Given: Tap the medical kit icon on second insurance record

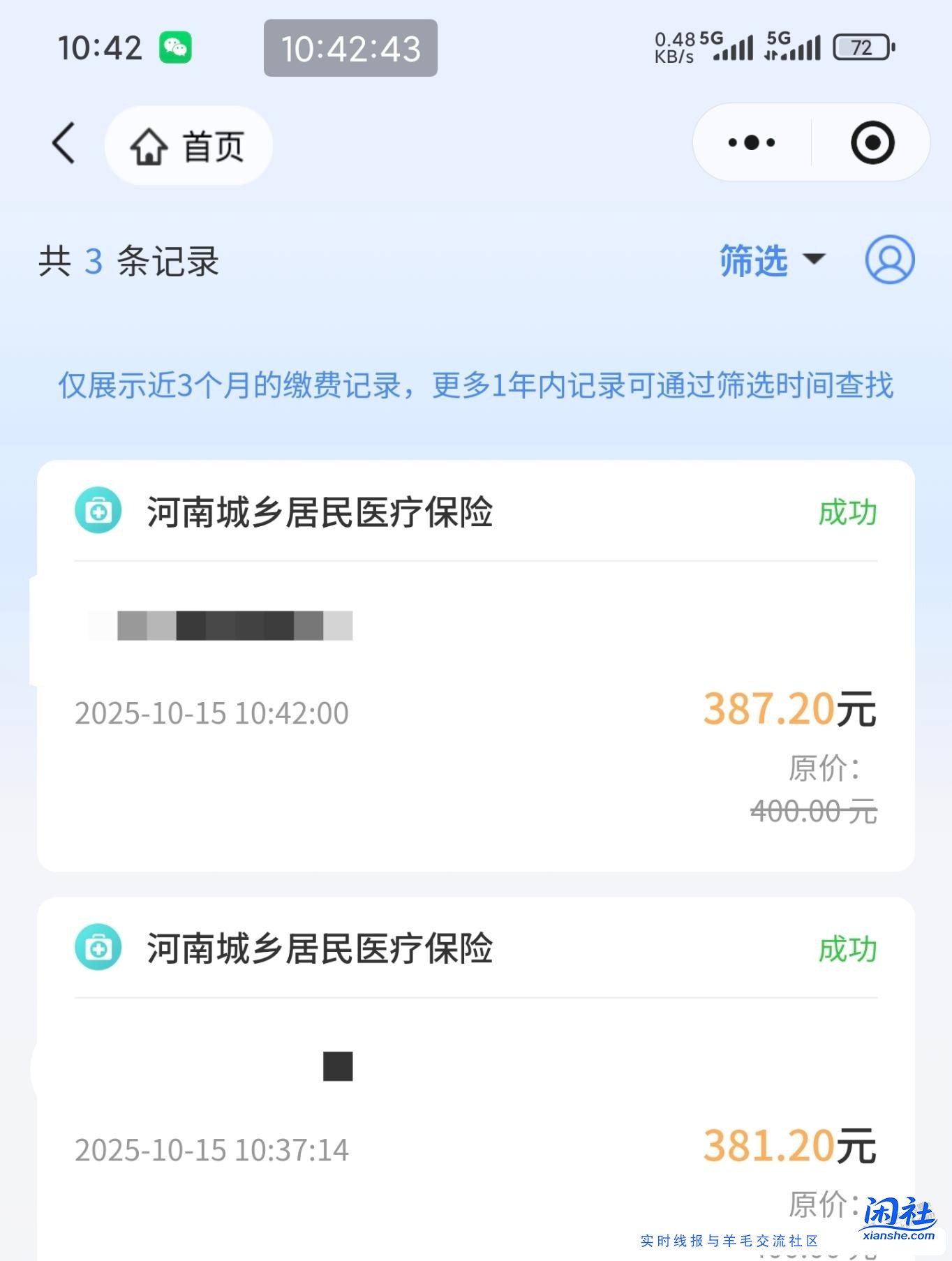Looking at the screenshot, I should (97, 948).
